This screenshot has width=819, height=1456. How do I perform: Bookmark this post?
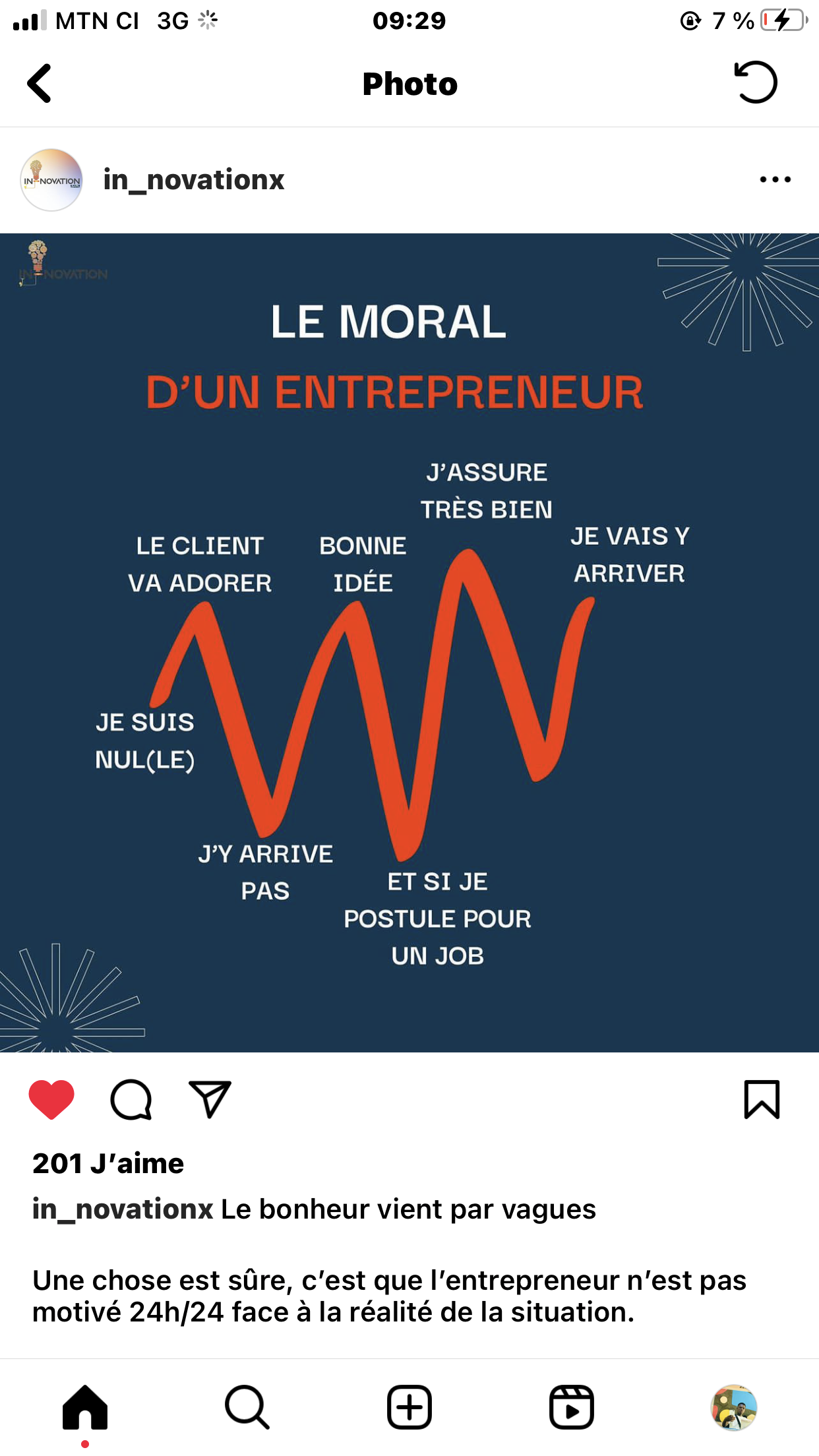pos(762,1099)
